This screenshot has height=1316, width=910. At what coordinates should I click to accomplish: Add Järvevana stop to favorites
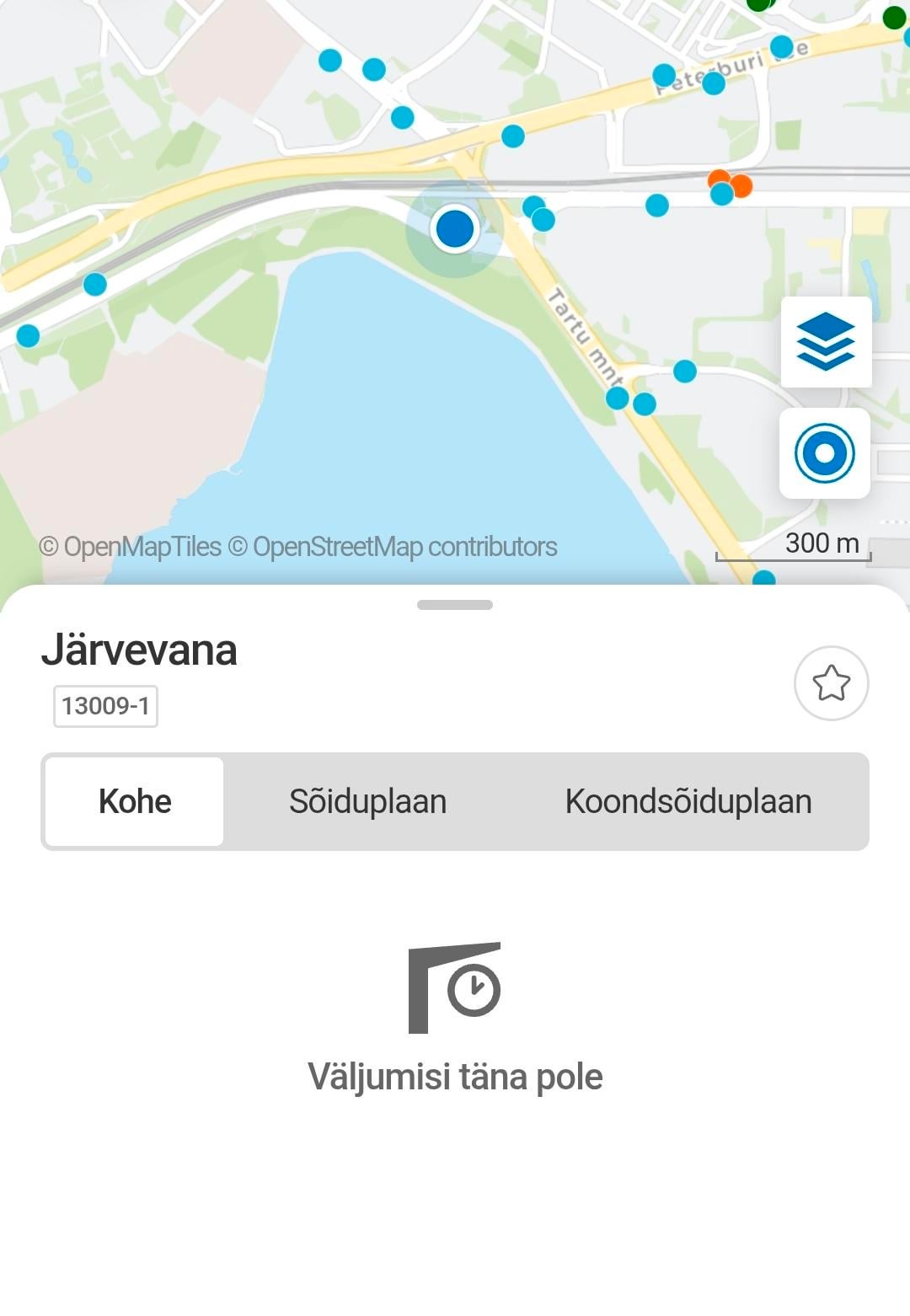point(831,682)
